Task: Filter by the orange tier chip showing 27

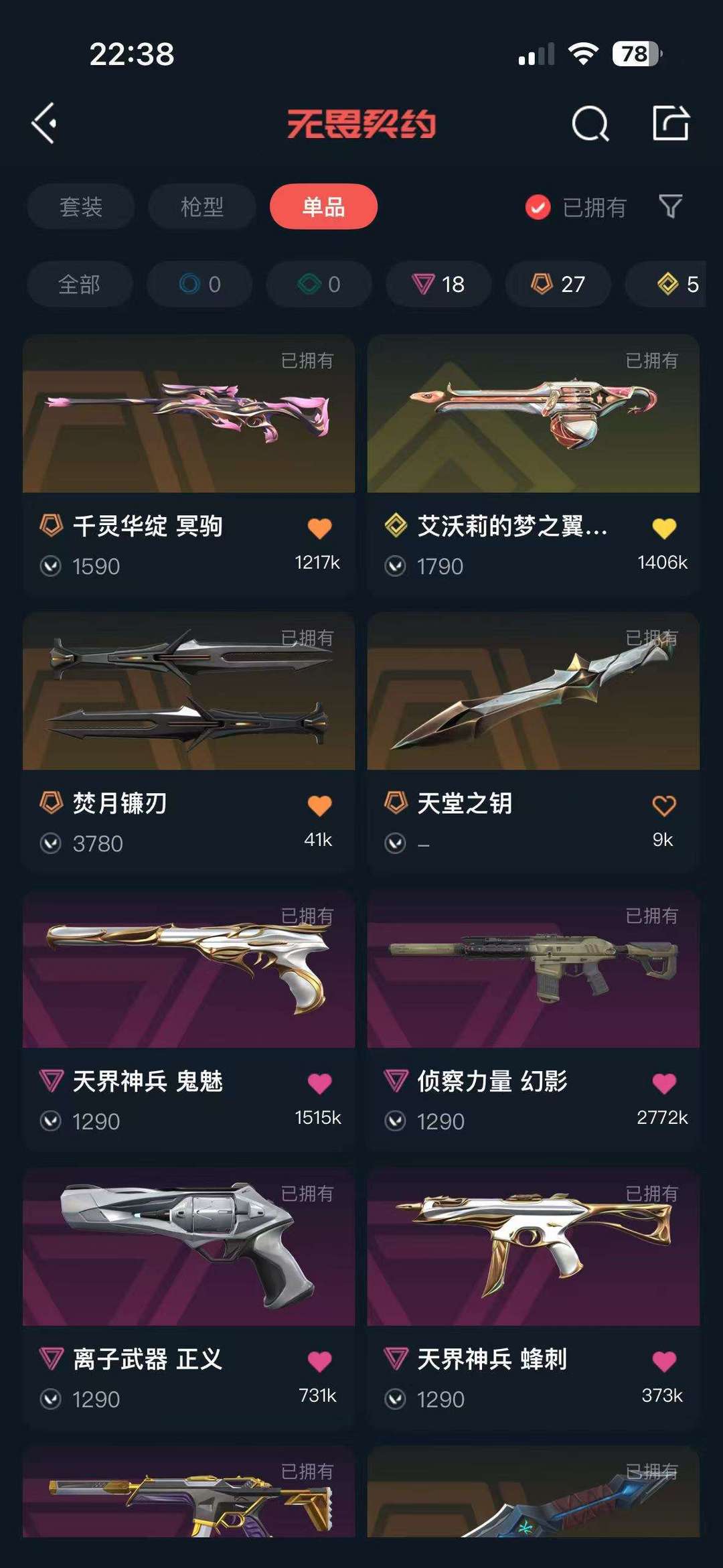Action: point(558,284)
